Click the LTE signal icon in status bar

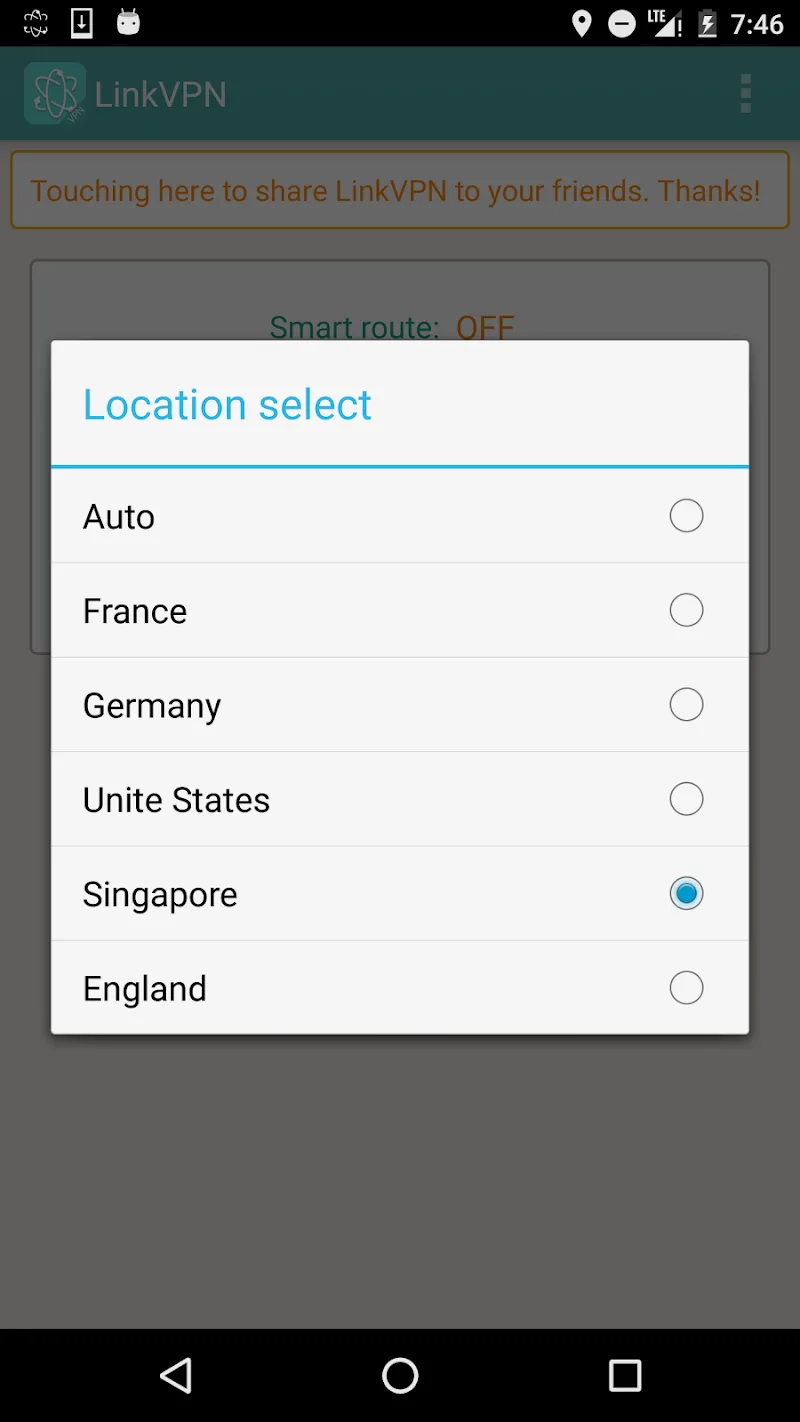click(x=663, y=22)
